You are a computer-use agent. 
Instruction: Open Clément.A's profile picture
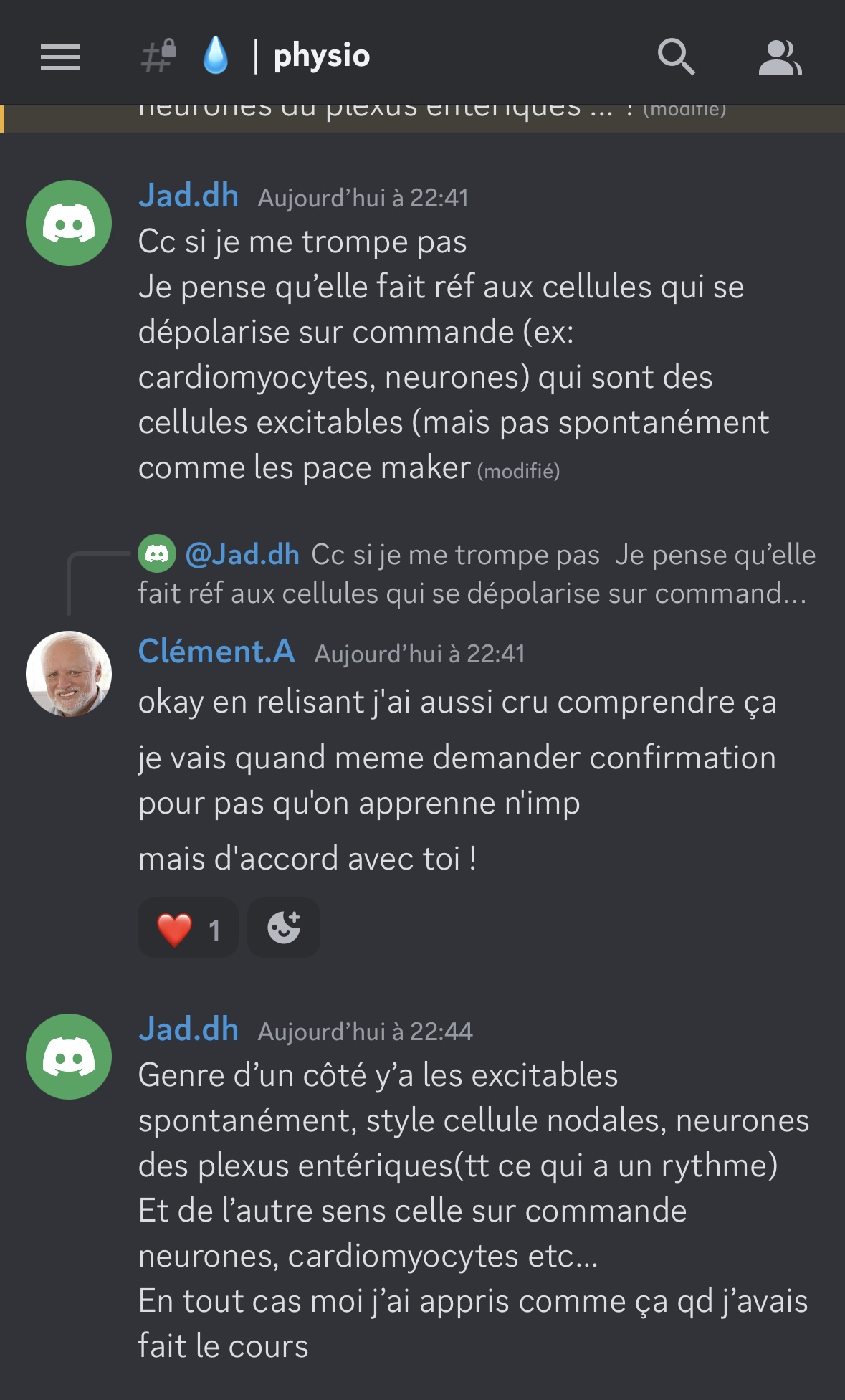tap(69, 674)
